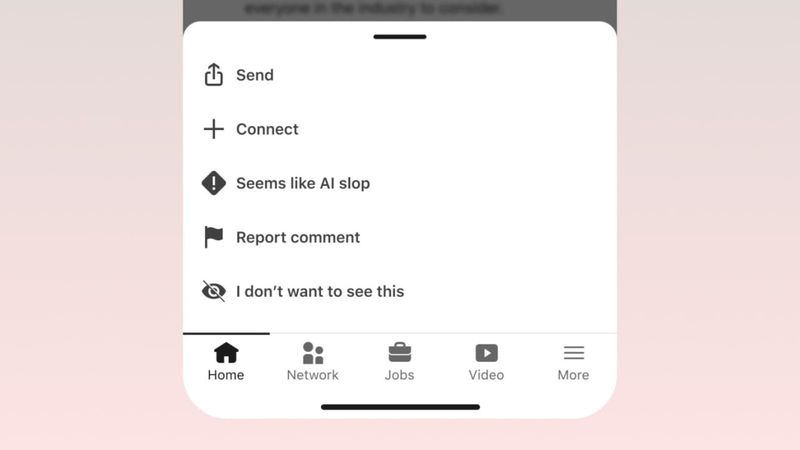
Task: Switch to the Network tab
Action: point(313,362)
